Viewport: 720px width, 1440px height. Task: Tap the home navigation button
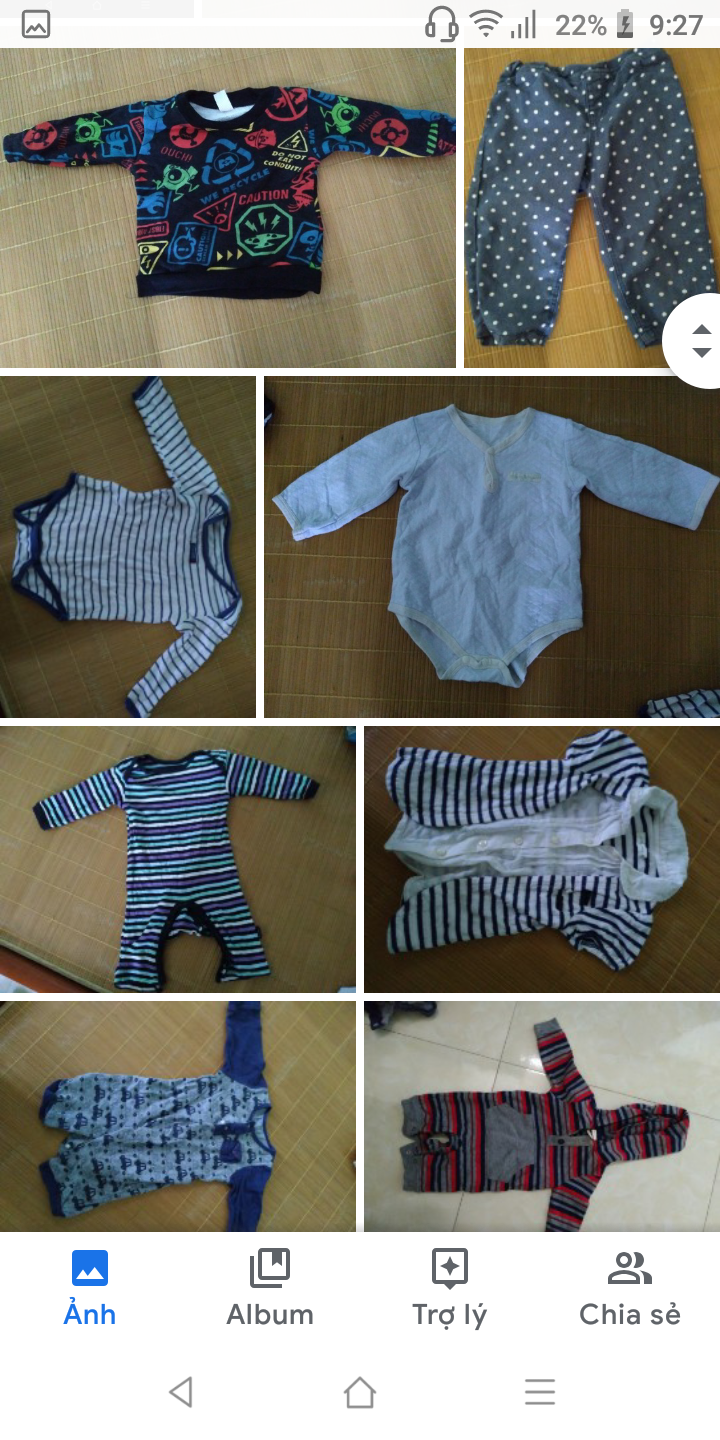click(x=360, y=1390)
